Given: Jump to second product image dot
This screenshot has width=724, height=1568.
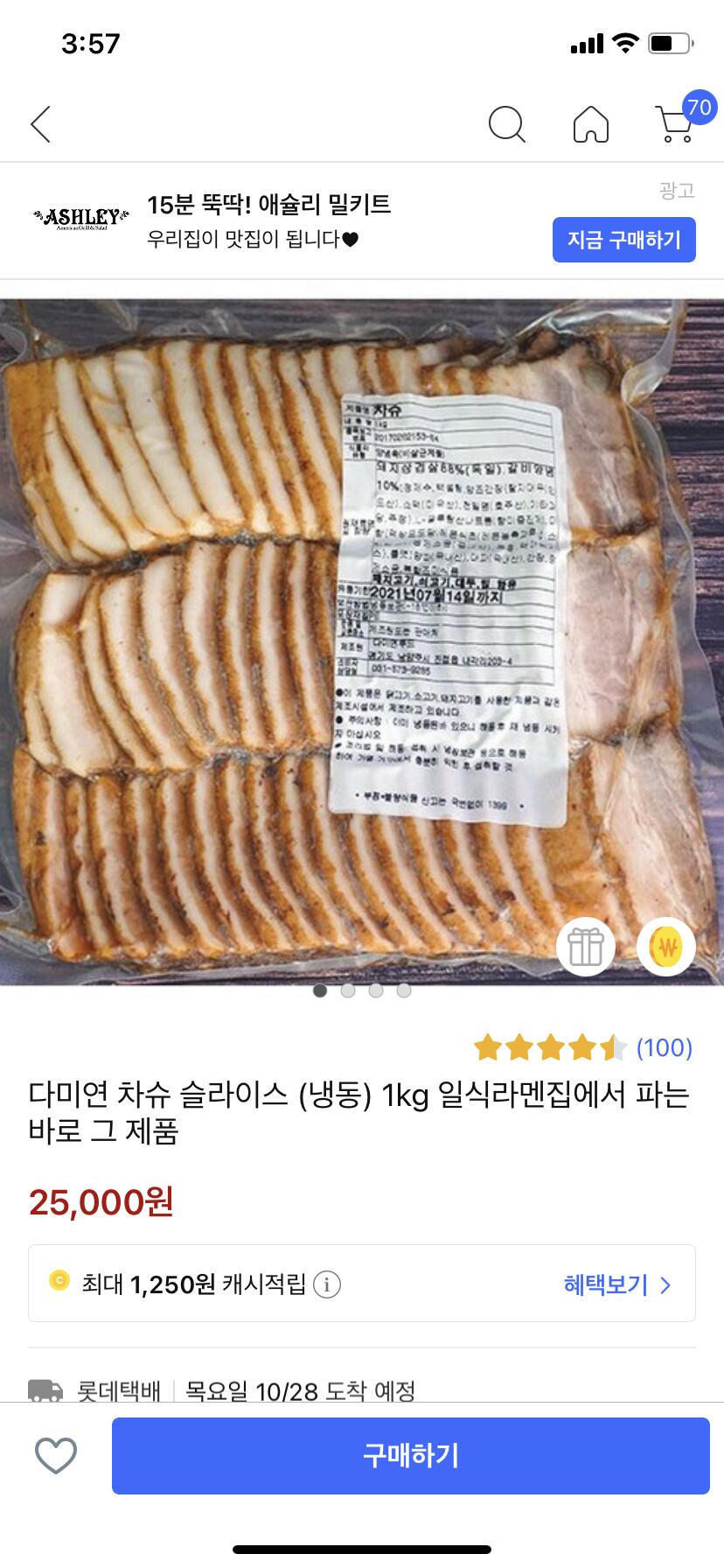Looking at the screenshot, I should click(348, 990).
